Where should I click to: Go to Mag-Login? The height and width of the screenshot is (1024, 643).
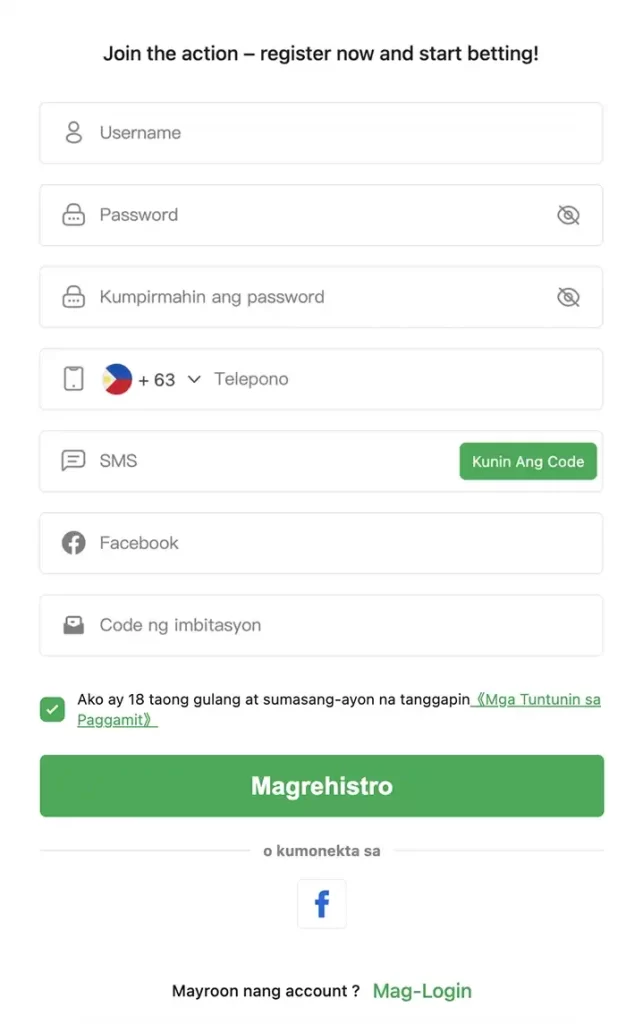click(x=422, y=991)
